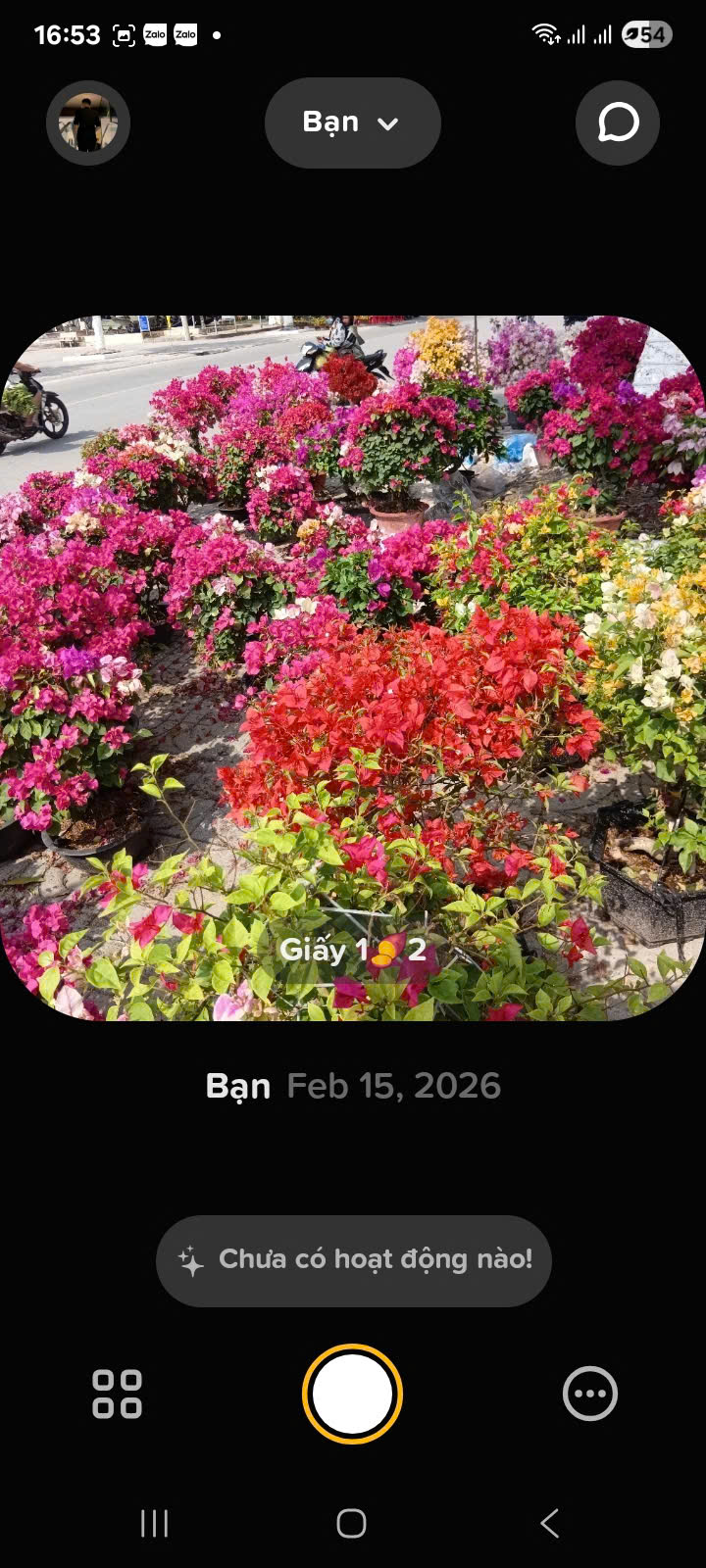This screenshot has height=1568, width=706.
Task: Open the more options ellipsis icon
Action: [589, 1394]
